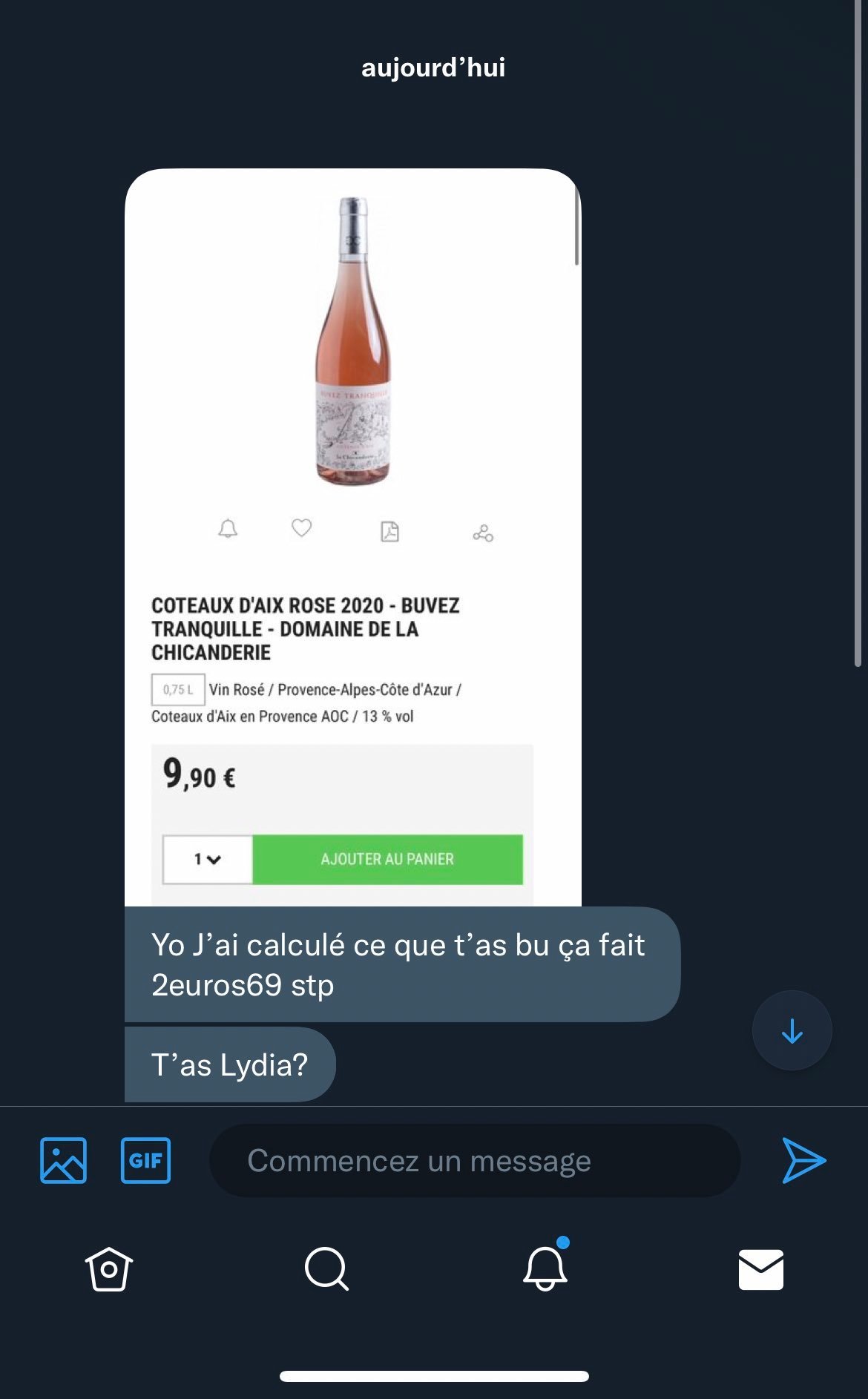Send the message with the paper plane icon

pyautogui.click(x=804, y=1160)
